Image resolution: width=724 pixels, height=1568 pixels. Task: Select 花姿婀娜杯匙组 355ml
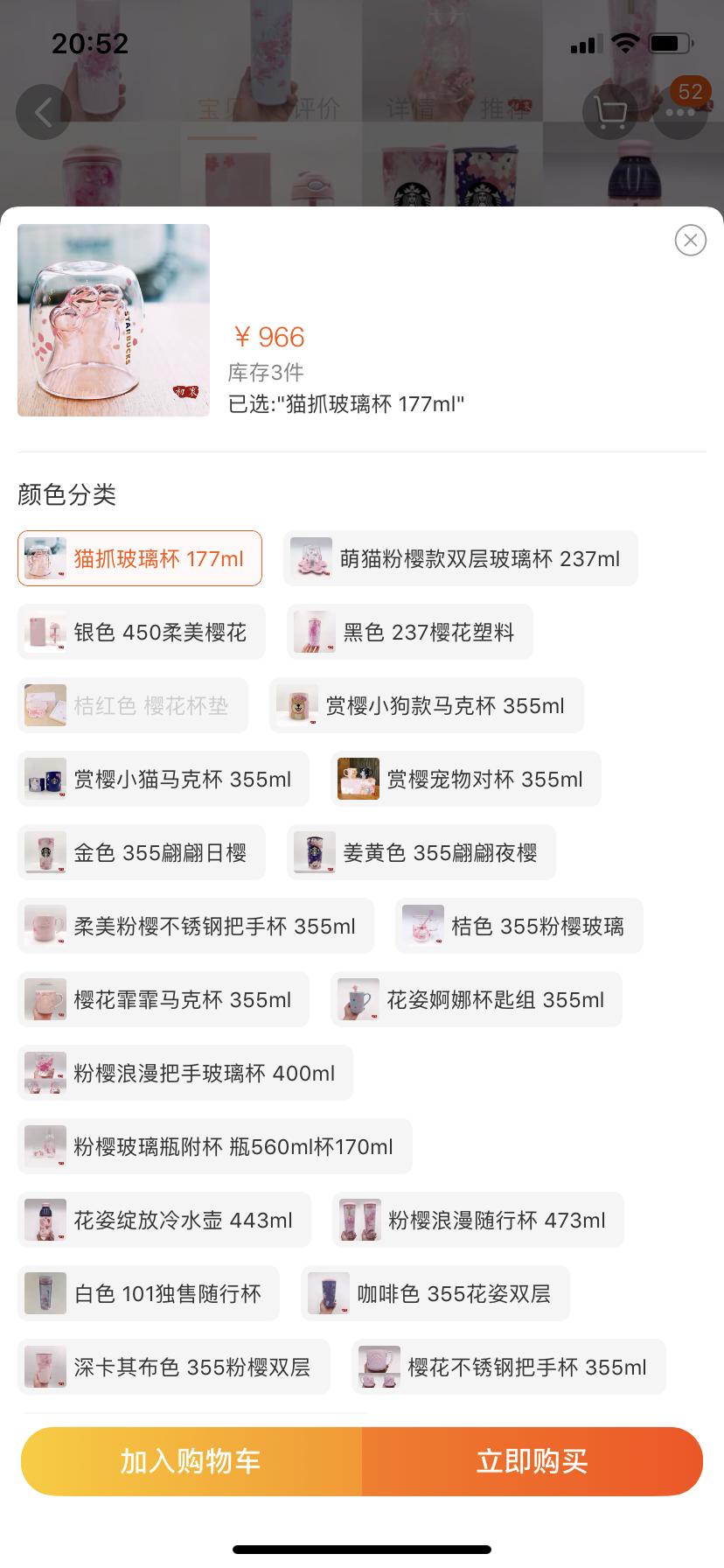pyautogui.click(x=476, y=999)
